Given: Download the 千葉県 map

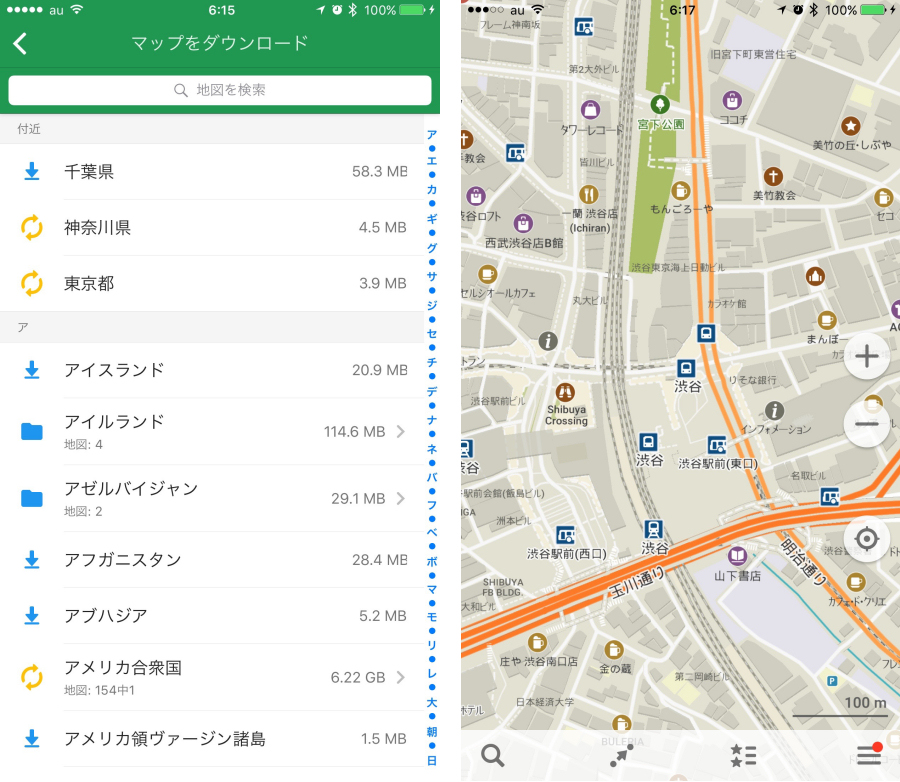Looking at the screenshot, I should coord(32,172).
